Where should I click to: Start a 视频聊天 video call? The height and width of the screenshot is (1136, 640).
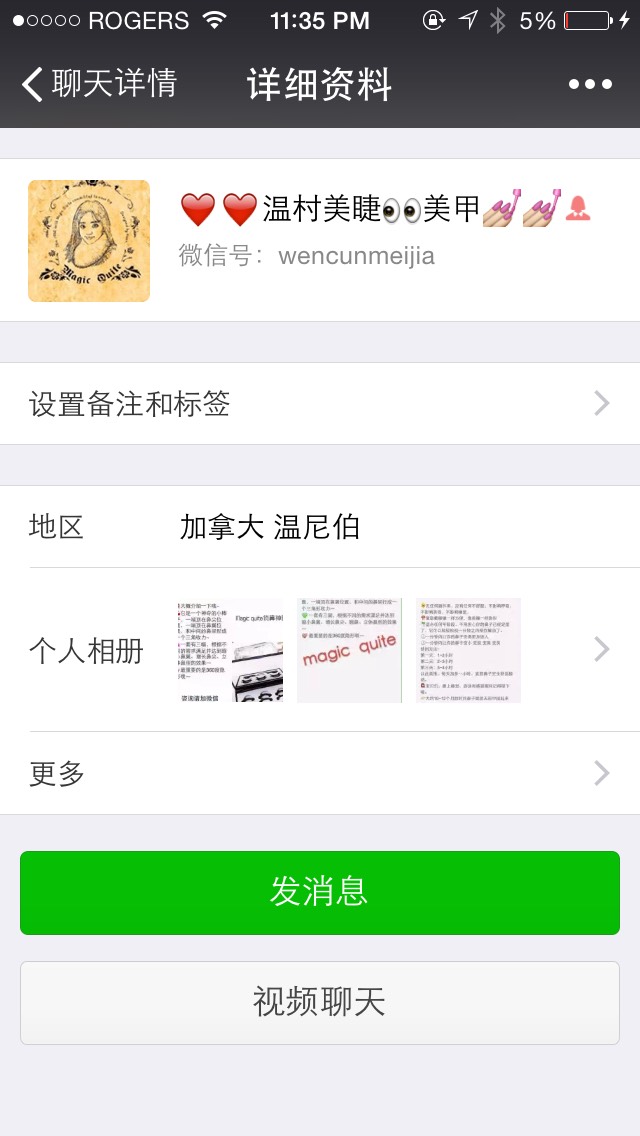coord(320,1002)
